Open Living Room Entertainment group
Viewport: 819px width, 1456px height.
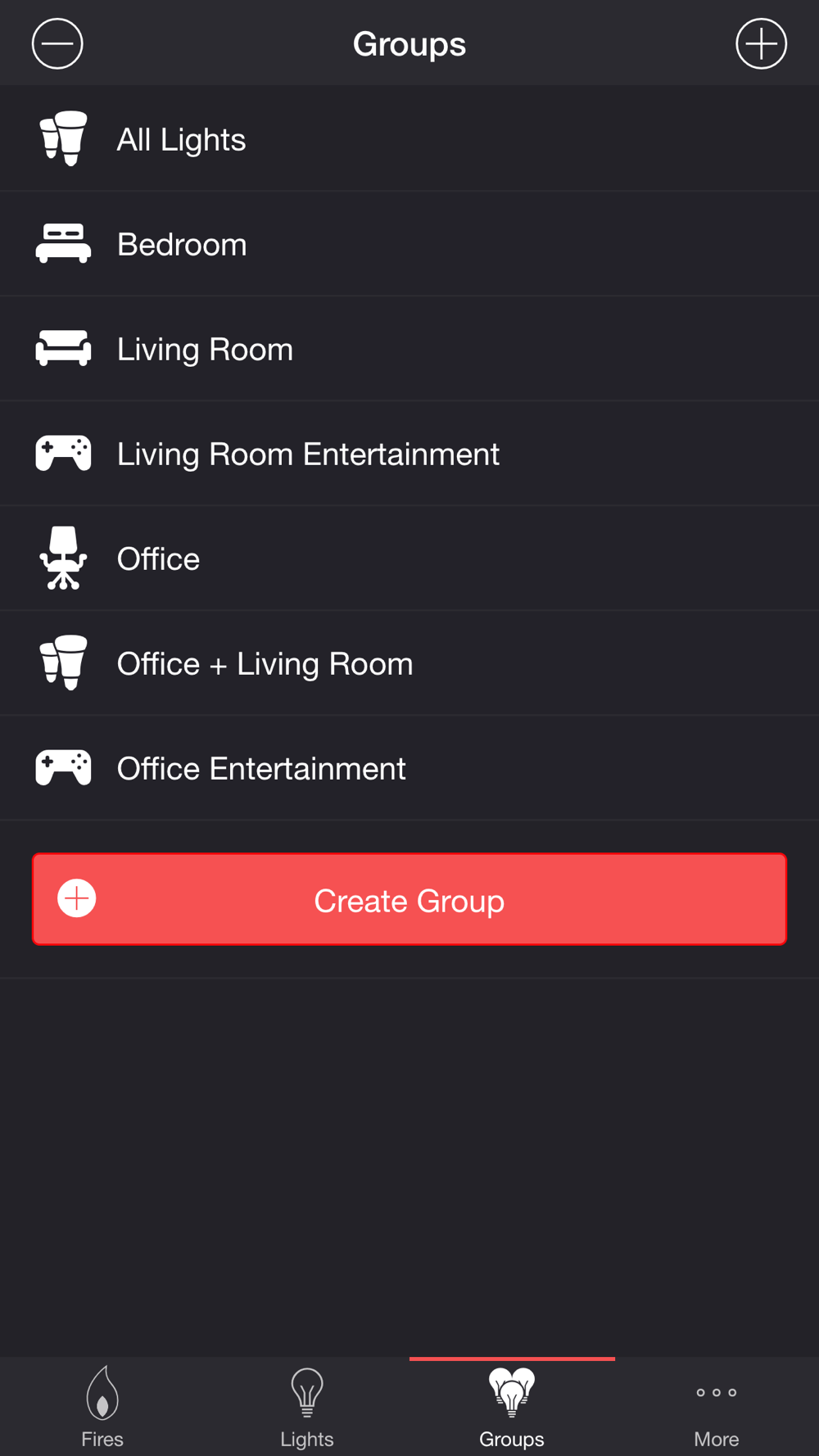click(x=409, y=454)
